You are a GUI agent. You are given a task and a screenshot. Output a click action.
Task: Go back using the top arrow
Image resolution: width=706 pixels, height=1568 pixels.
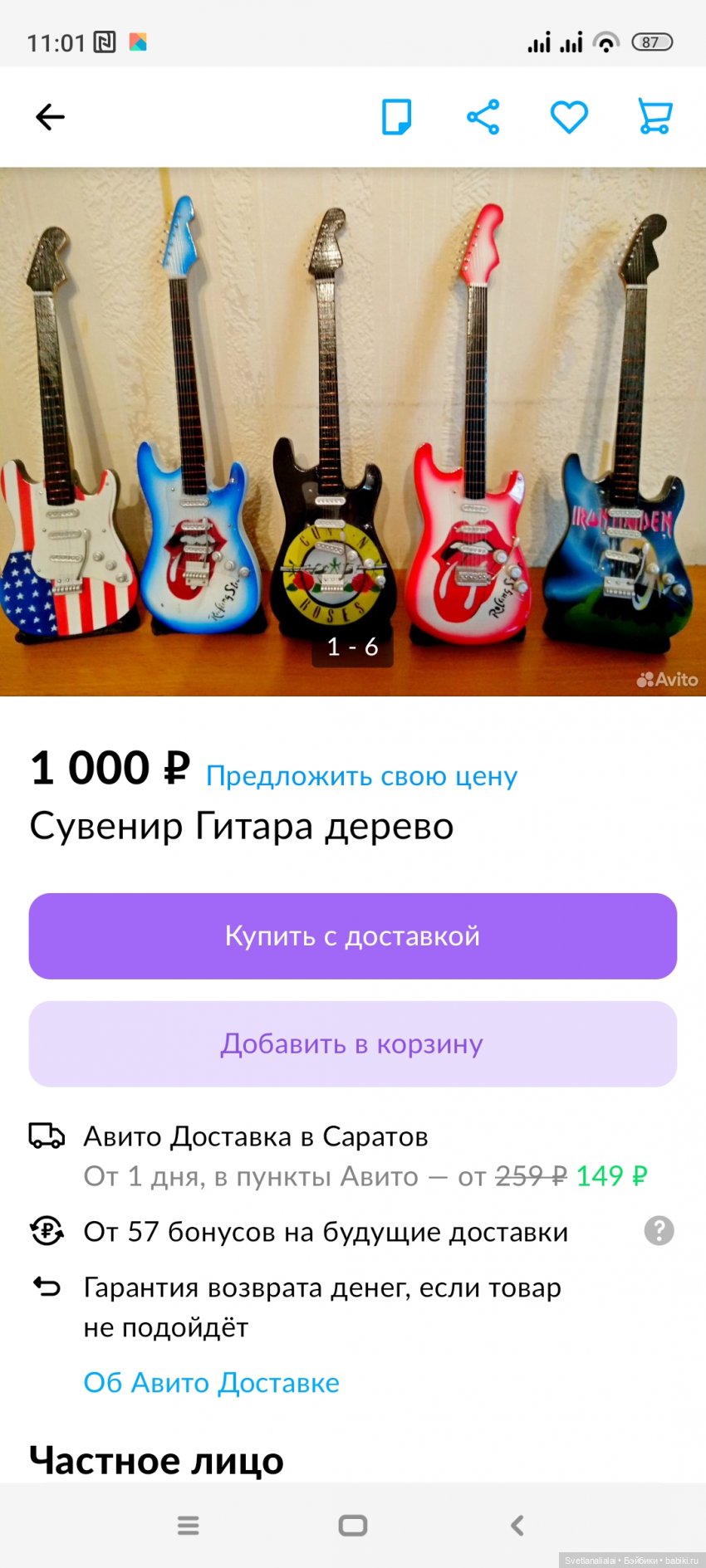(50, 117)
